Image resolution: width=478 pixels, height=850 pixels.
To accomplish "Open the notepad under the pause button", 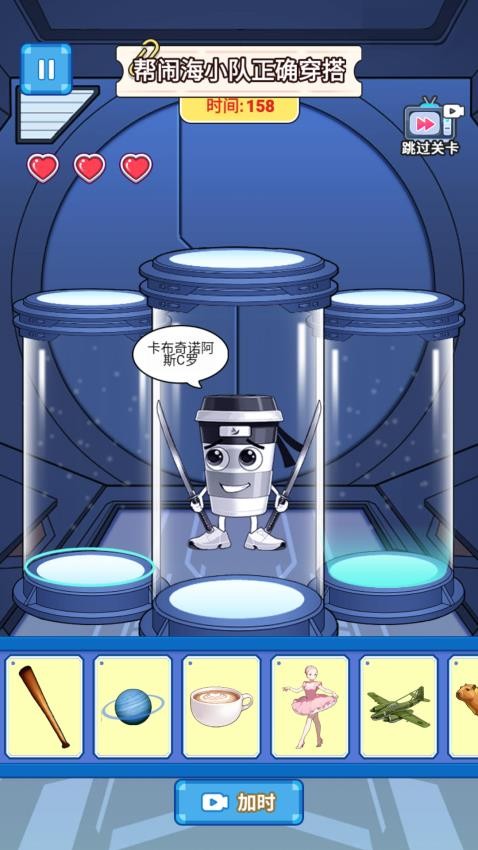I will [x=55, y=114].
